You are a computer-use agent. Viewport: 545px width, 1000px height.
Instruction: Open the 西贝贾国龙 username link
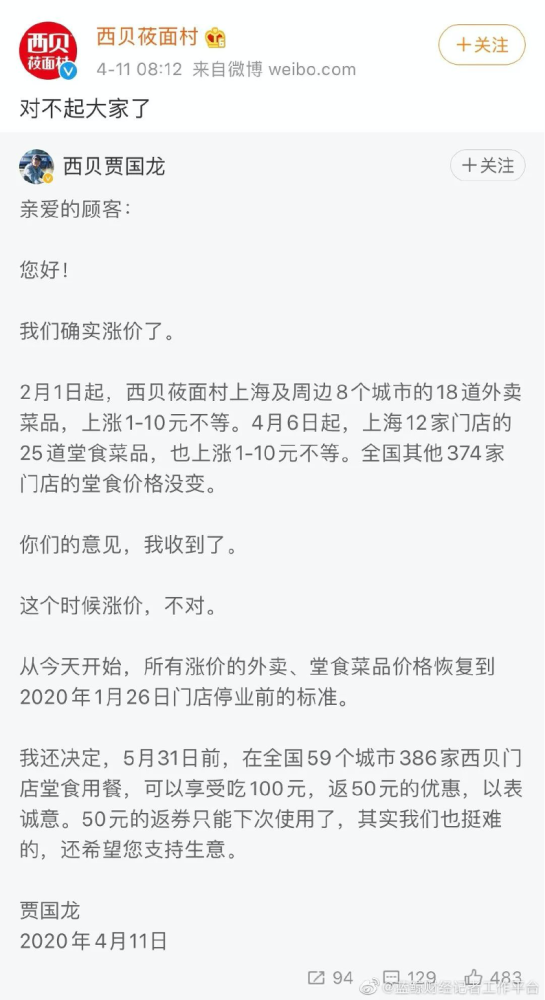coord(114,166)
